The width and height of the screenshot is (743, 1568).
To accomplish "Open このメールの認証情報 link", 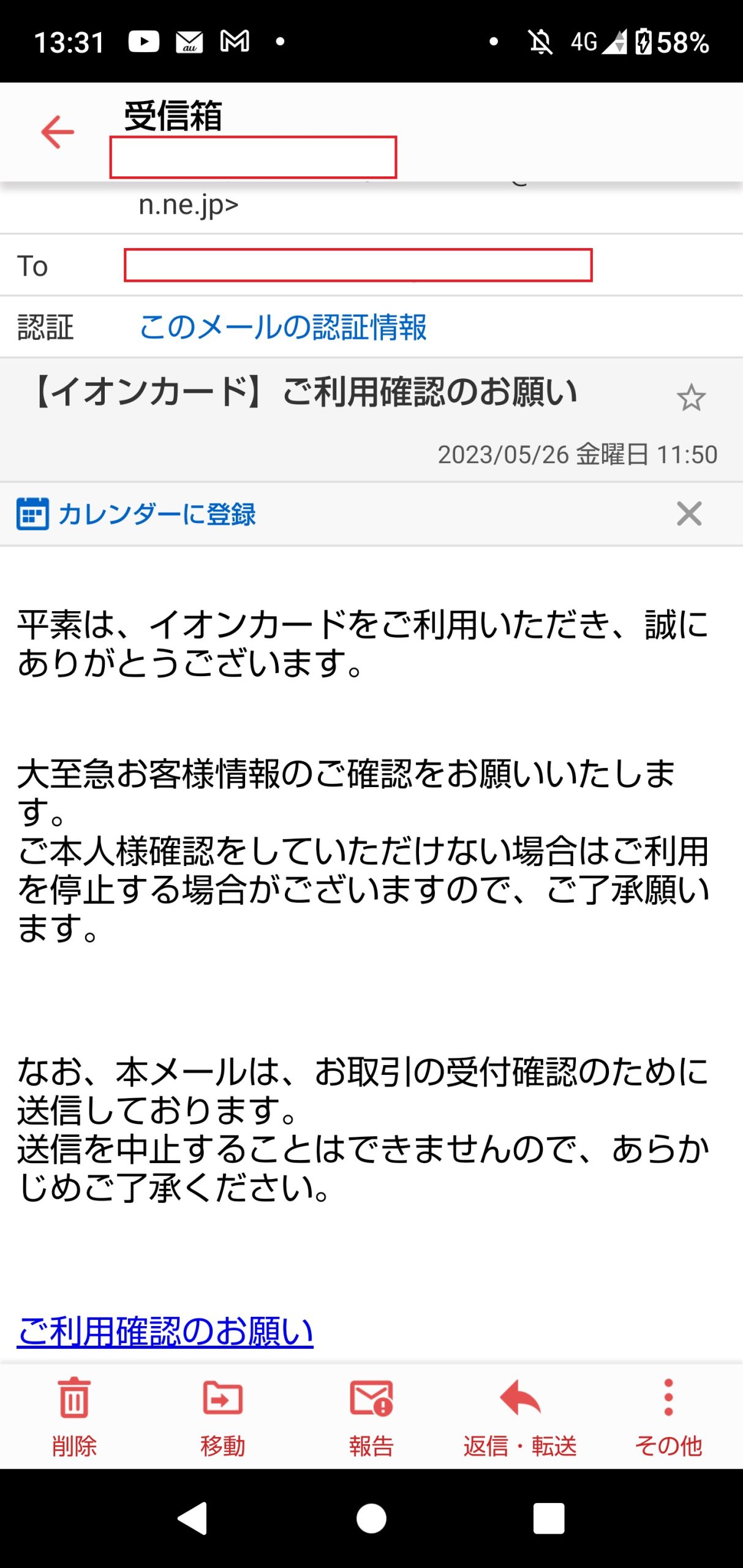I will (282, 327).
